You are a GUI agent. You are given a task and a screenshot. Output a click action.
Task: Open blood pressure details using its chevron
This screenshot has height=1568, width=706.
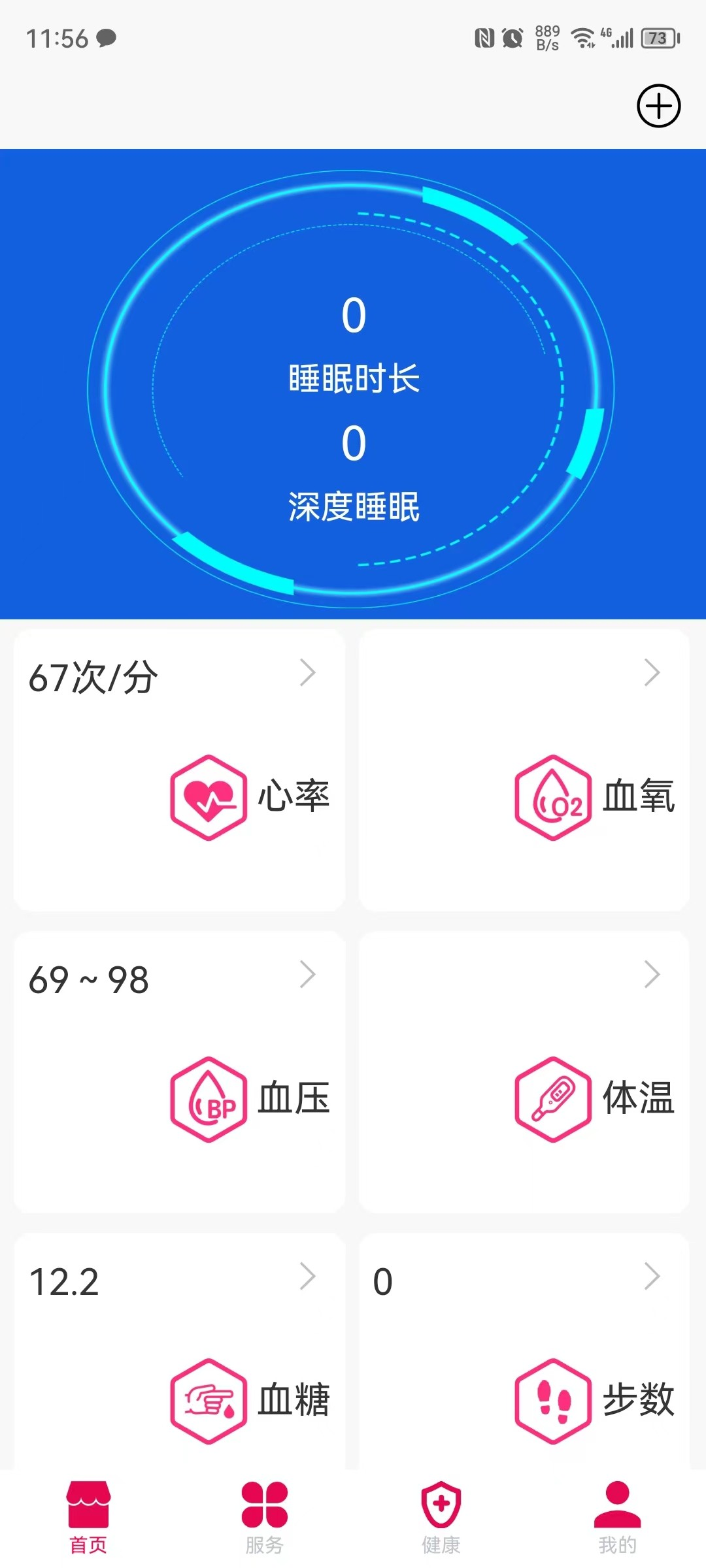tap(307, 975)
